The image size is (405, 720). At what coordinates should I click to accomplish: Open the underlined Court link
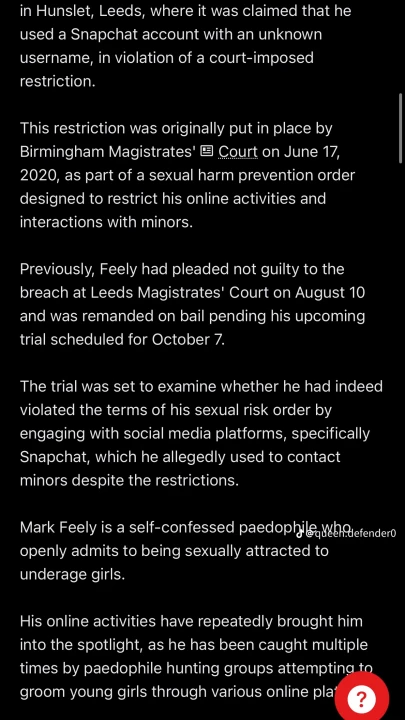coord(238,152)
